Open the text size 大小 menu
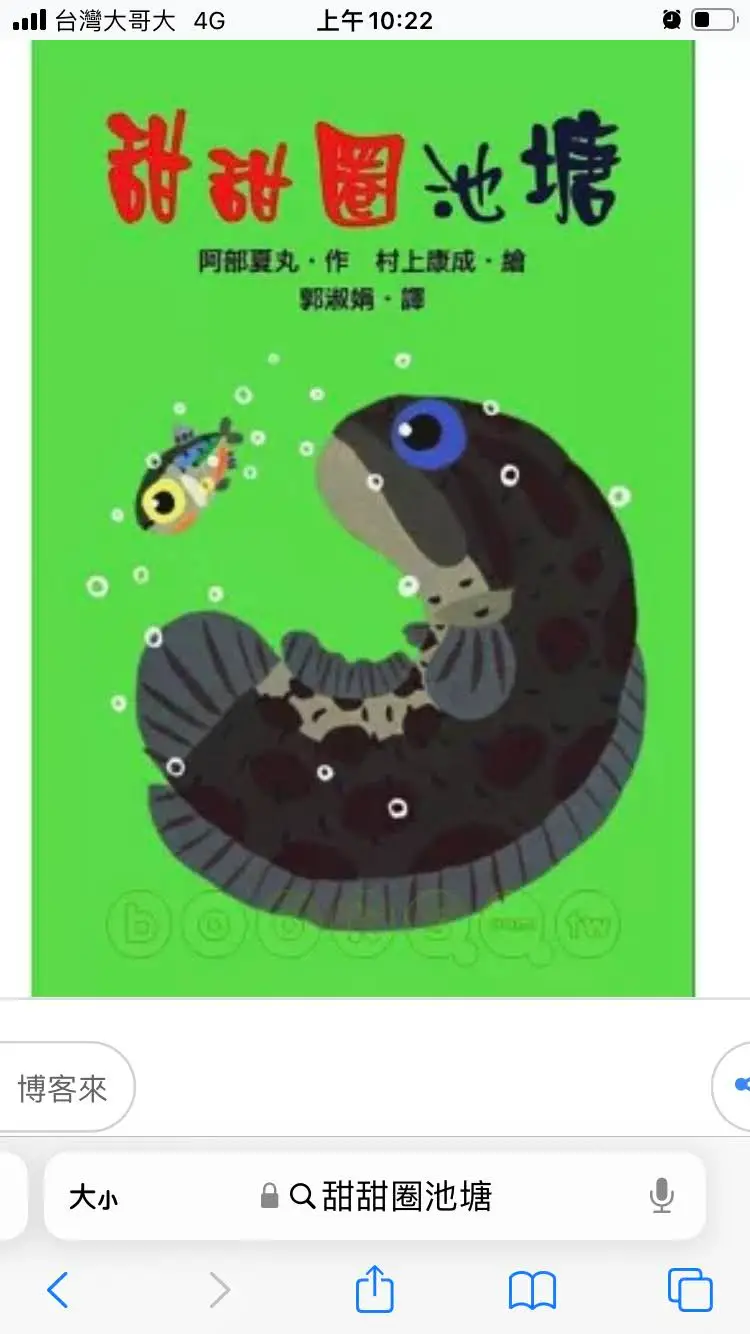750x1334 pixels. click(93, 1197)
